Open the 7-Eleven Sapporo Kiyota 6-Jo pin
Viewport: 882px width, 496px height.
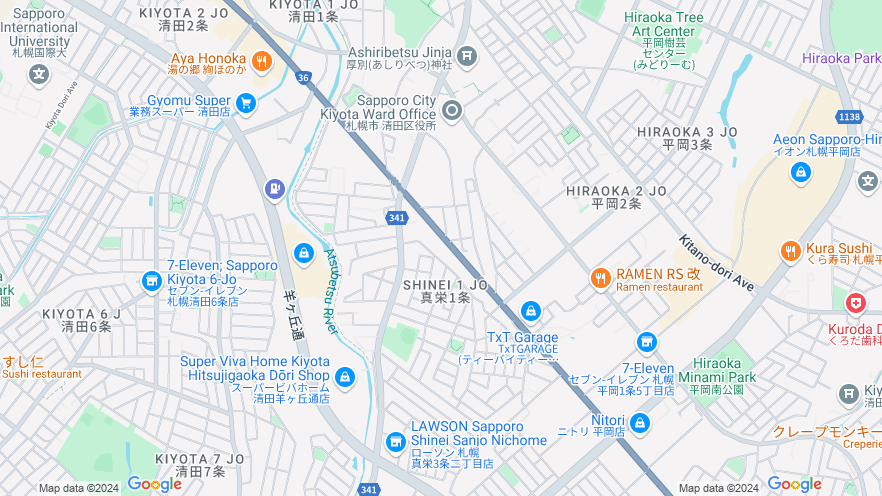152,282
